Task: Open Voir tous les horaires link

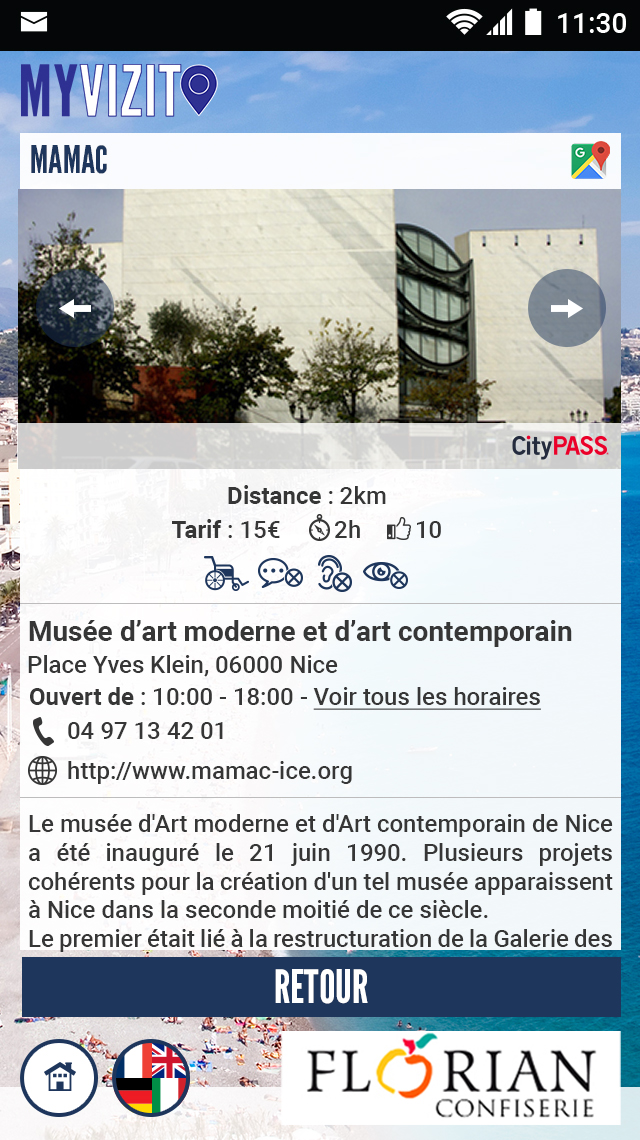Action: click(x=427, y=697)
